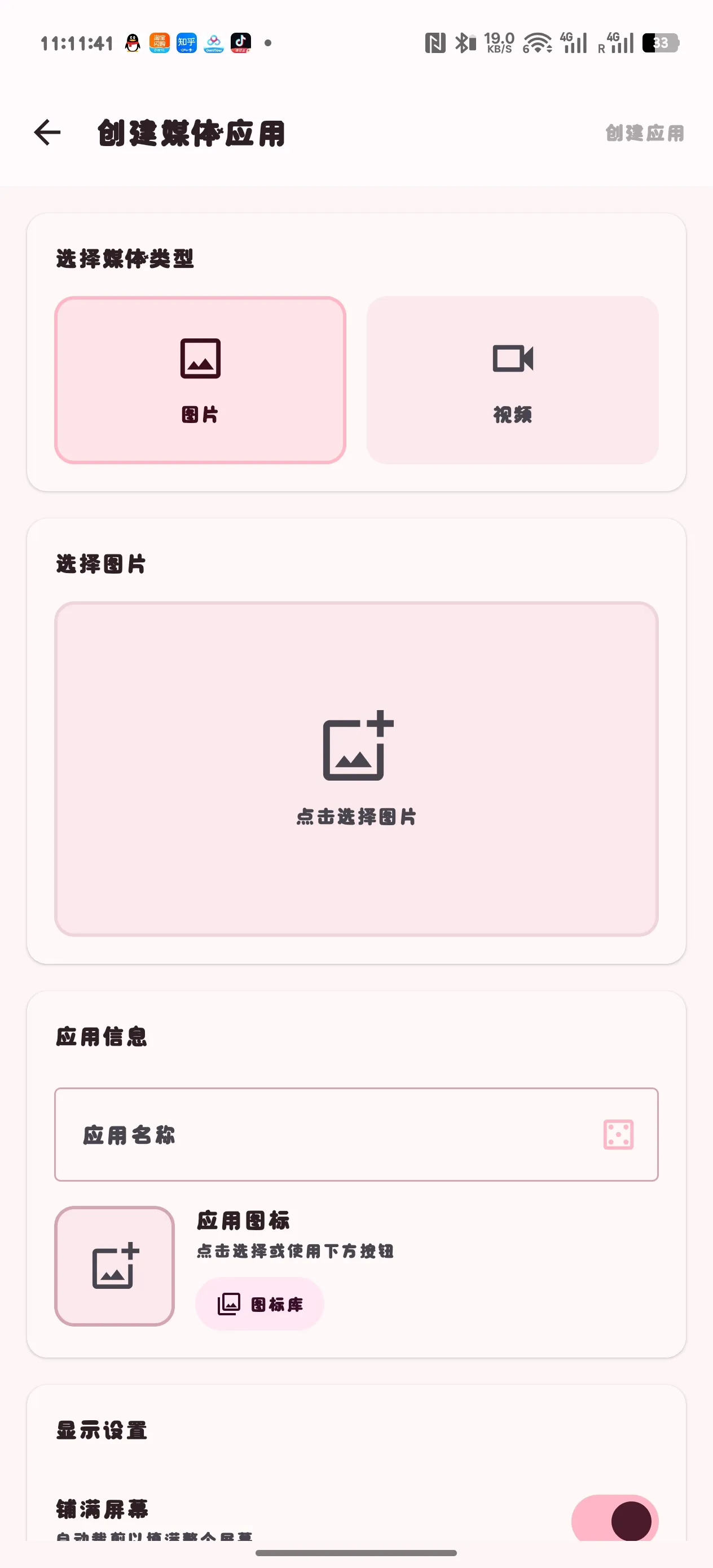Viewport: 713px width, 1568px height.
Task: Select 图片 as the media type
Action: click(x=200, y=377)
